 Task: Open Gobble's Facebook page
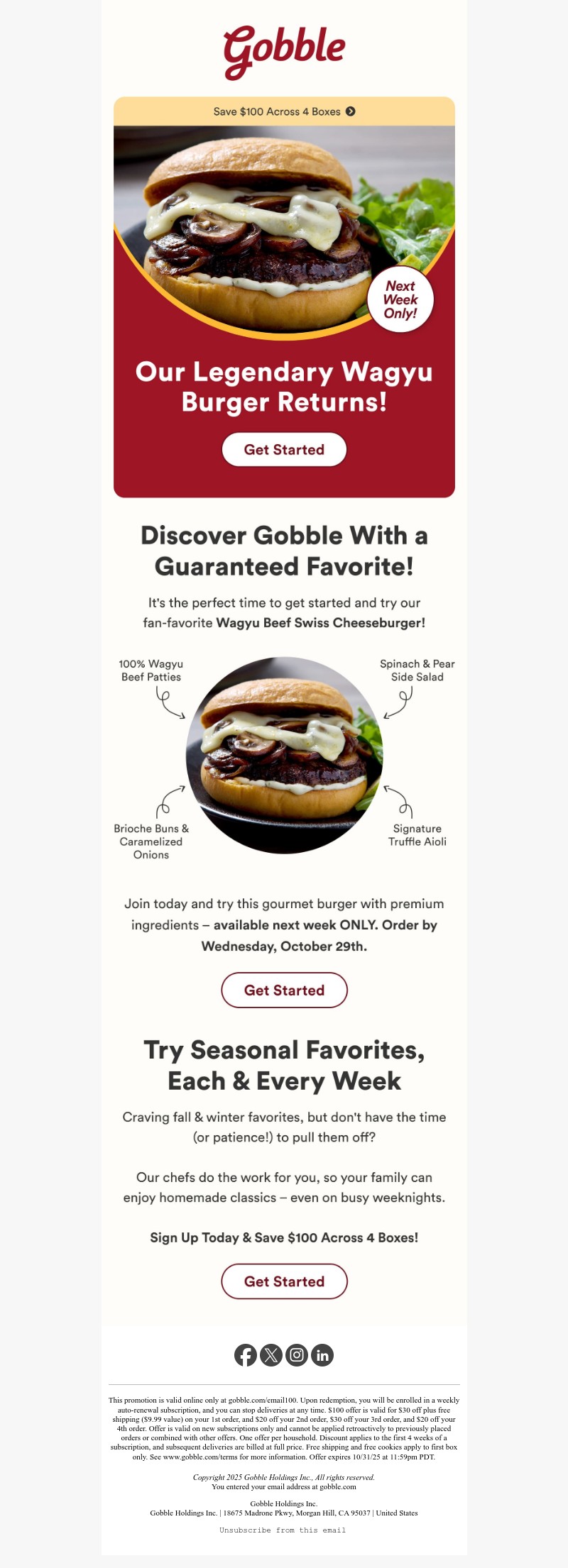tap(246, 1355)
